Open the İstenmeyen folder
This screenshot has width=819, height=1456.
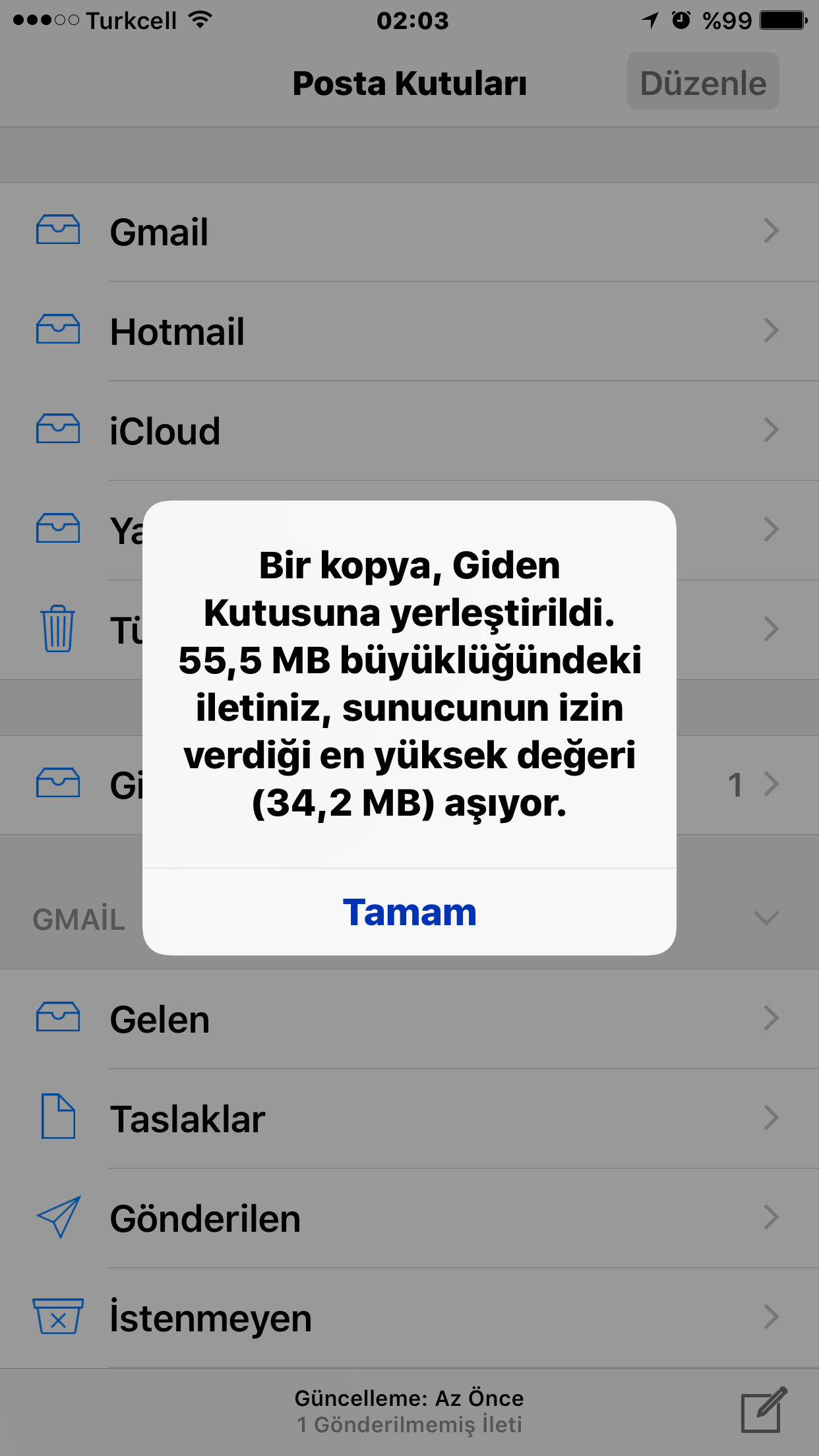(409, 1318)
